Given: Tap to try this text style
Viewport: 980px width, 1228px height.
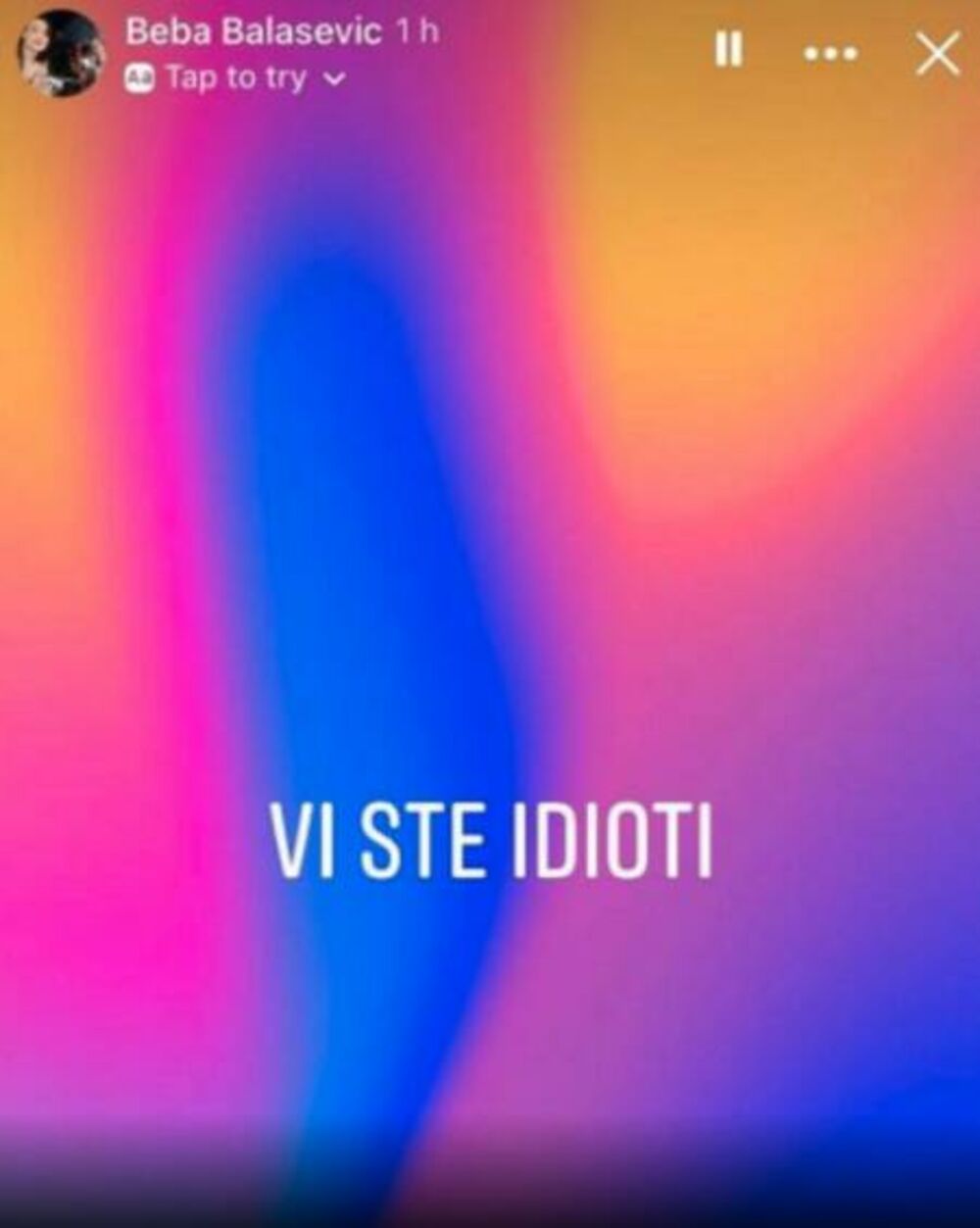Looking at the screenshot, I should point(235,78).
